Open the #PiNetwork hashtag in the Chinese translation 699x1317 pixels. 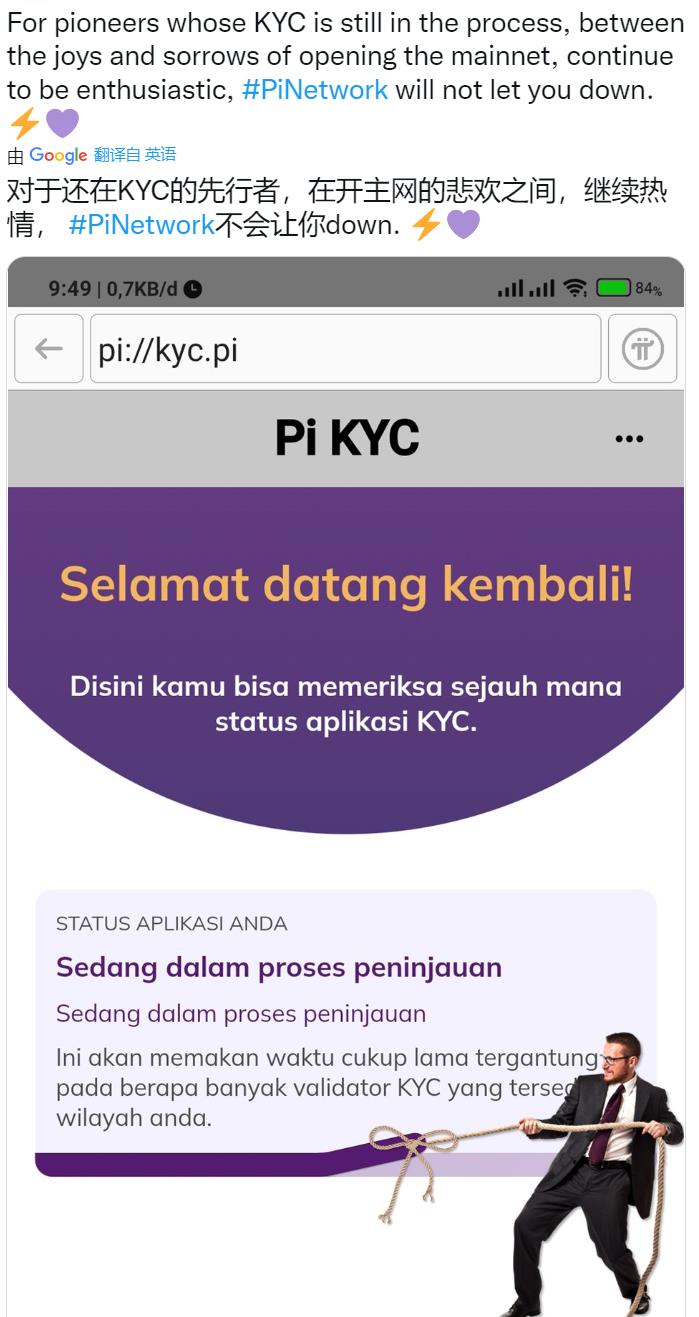[x=141, y=225]
